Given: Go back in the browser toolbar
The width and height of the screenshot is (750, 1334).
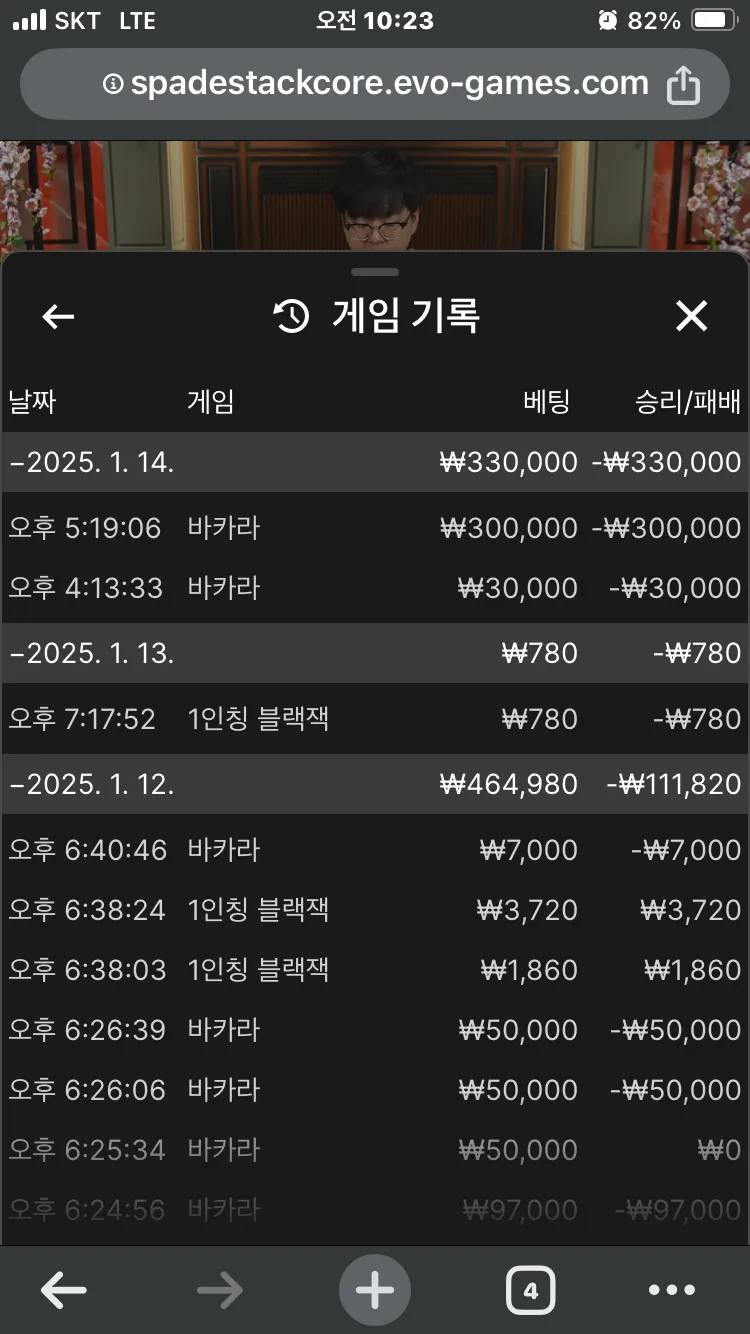Looking at the screenshot, I should click(64, 1291).
